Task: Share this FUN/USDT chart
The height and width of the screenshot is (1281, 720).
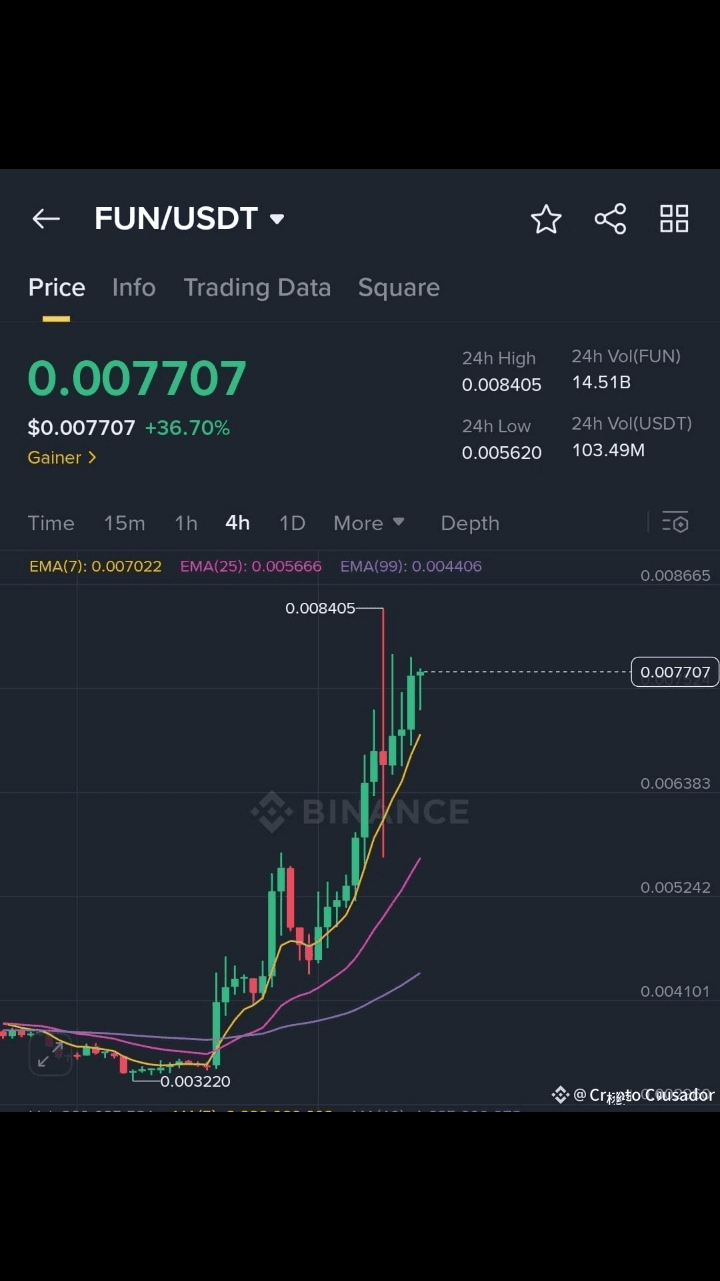Action: pyautogui.click(x=610, y=219)
